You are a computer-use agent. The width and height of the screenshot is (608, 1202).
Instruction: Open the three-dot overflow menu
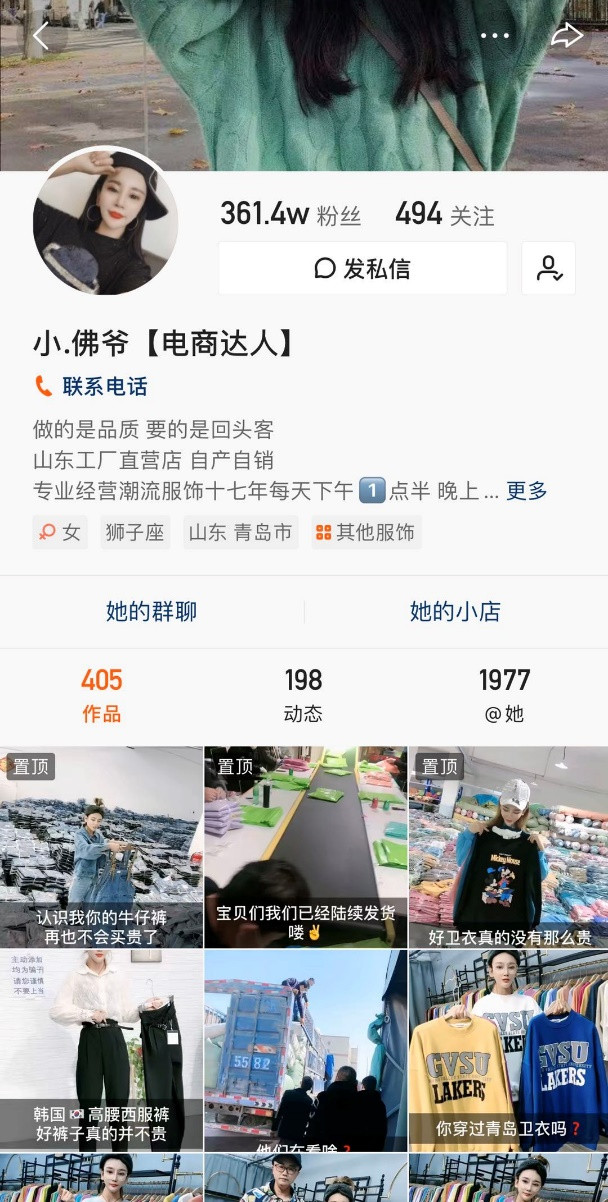[495, 36]
